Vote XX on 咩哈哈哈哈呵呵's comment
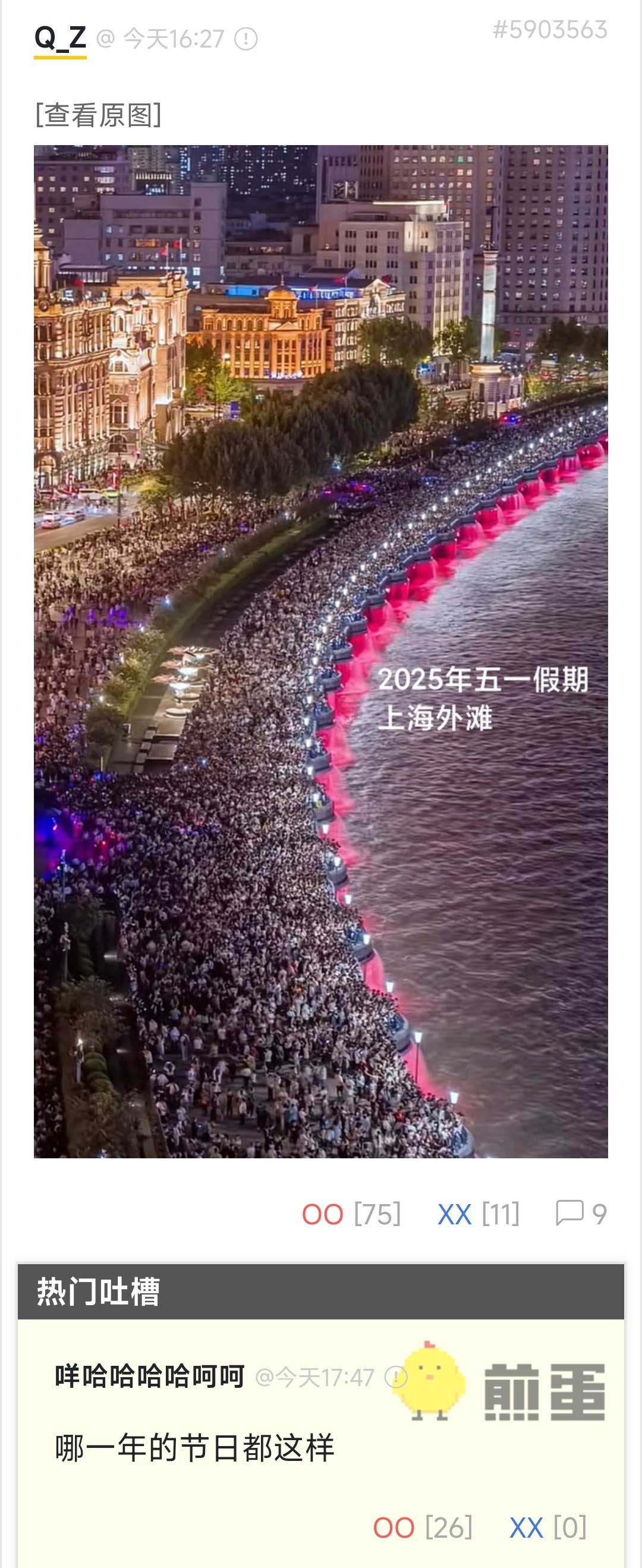 click(526, 1527)
